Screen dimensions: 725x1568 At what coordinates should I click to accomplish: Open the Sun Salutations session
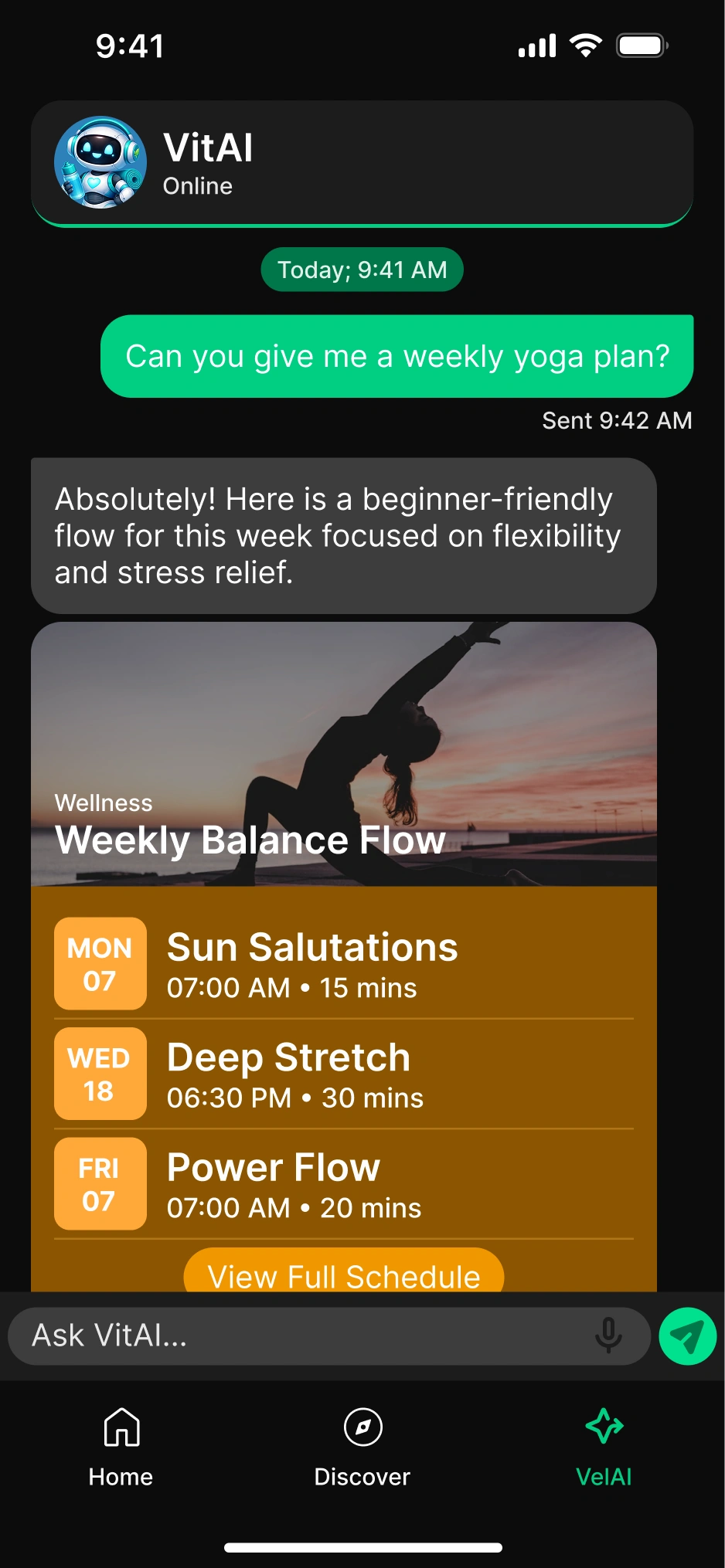(x=343, y=963)
